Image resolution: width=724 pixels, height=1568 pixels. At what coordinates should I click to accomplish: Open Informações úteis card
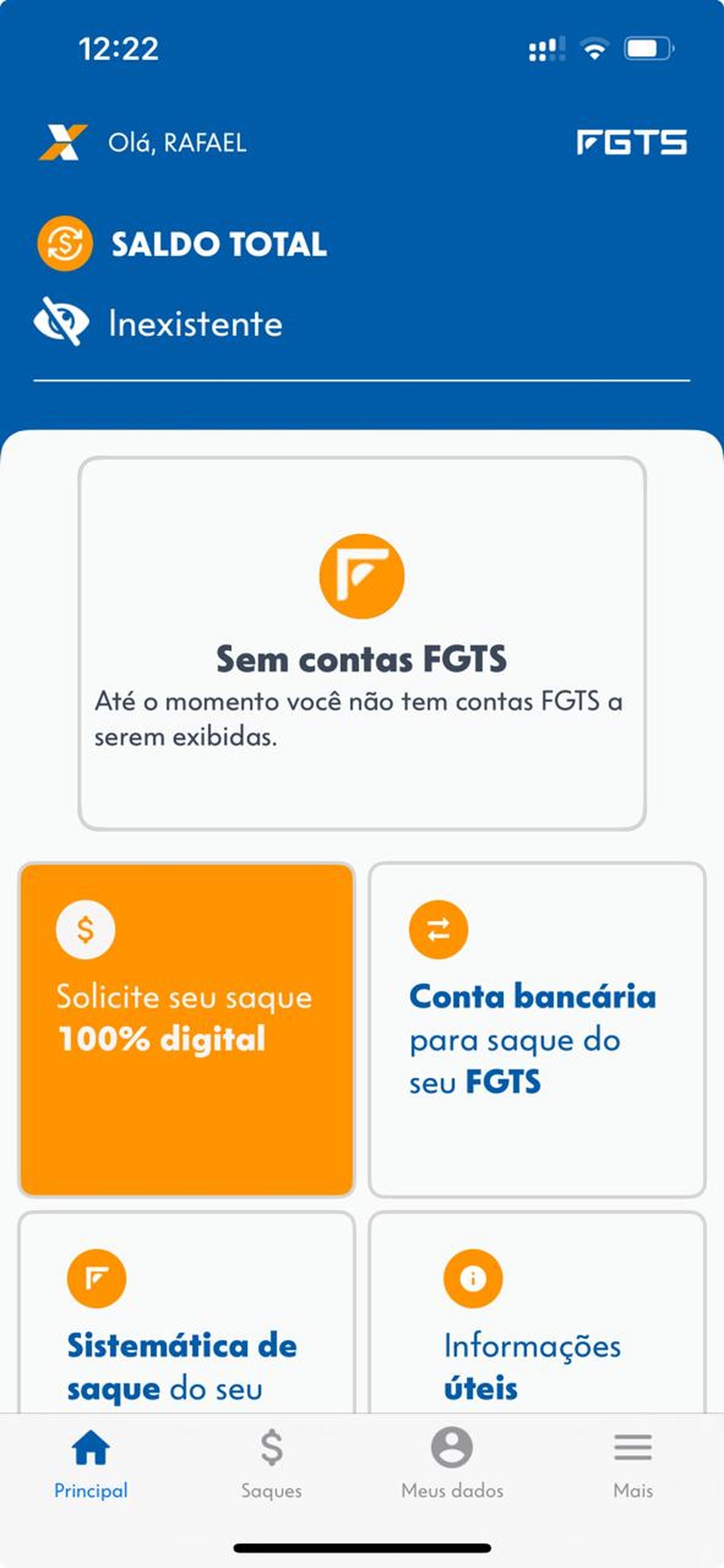point(536,1315)
